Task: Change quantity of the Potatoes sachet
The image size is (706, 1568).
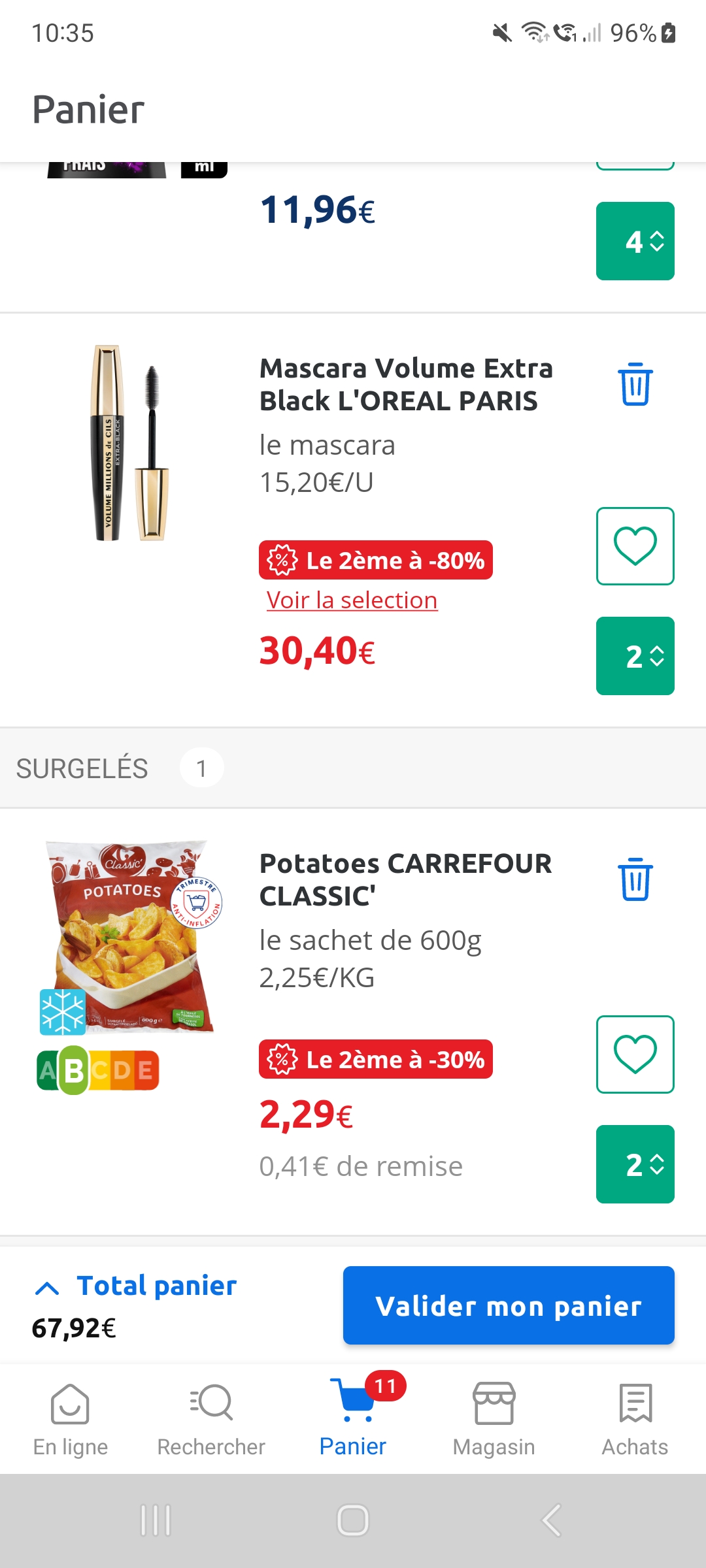Action: coord(635,1164)
